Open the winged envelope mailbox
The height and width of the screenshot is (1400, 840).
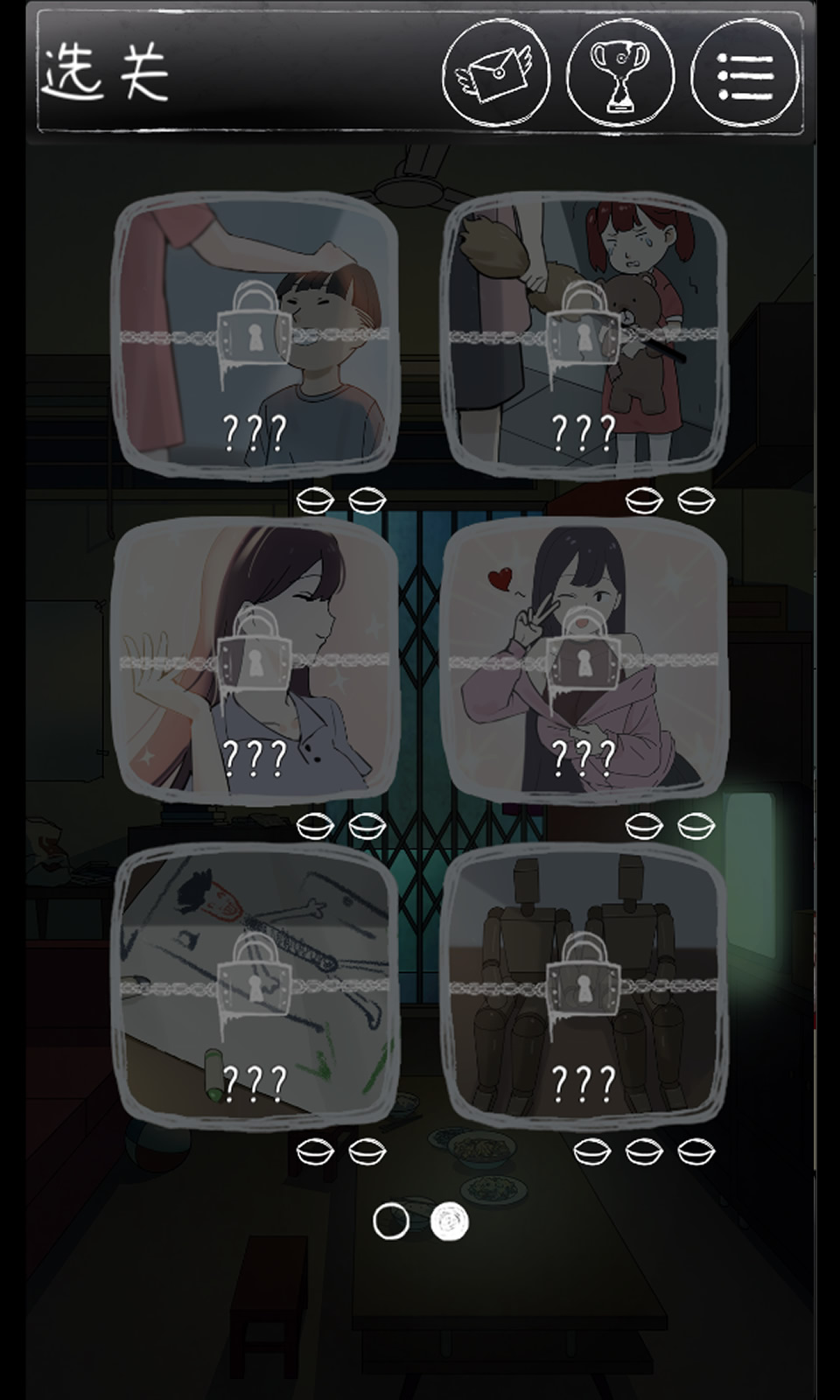(x=496, y=73)
